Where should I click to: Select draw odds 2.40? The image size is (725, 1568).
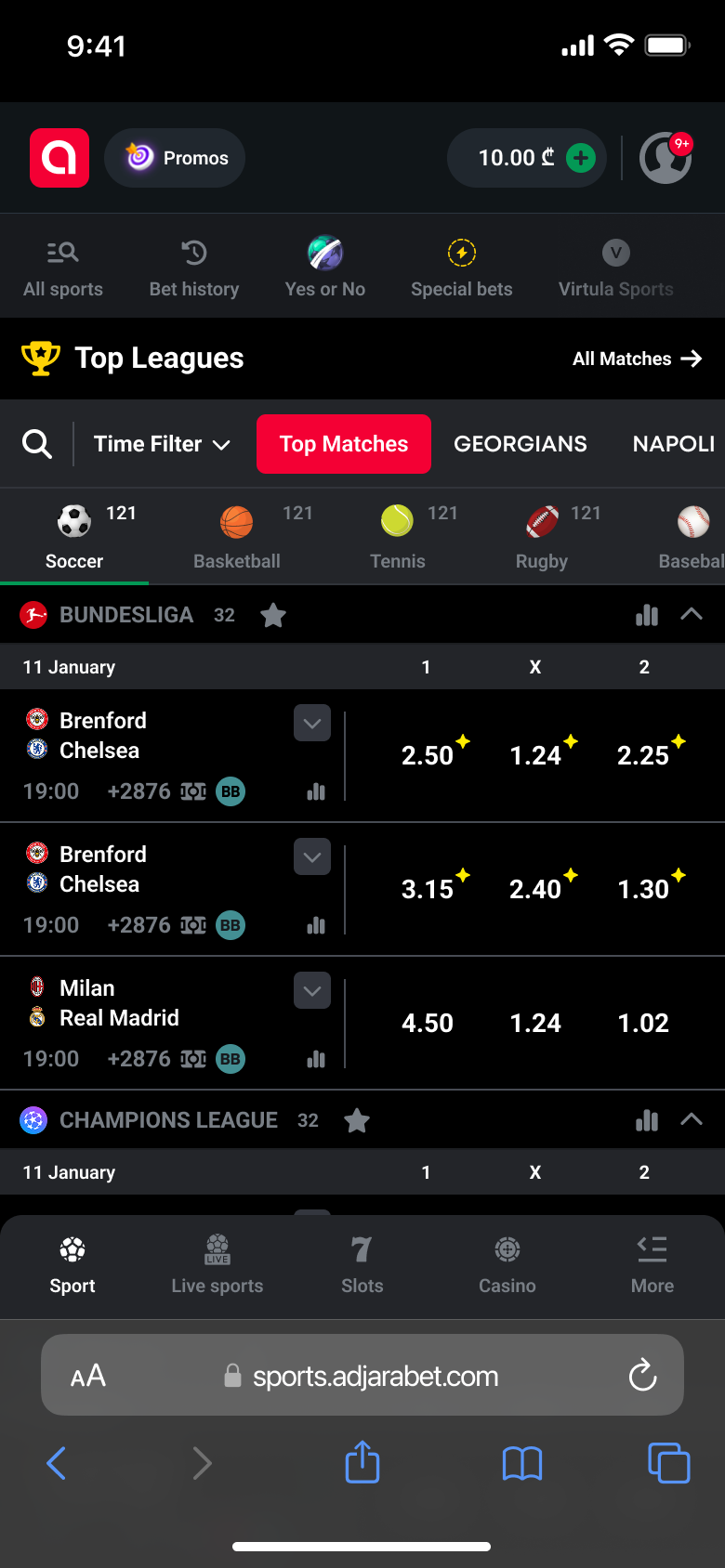[535, 889]
